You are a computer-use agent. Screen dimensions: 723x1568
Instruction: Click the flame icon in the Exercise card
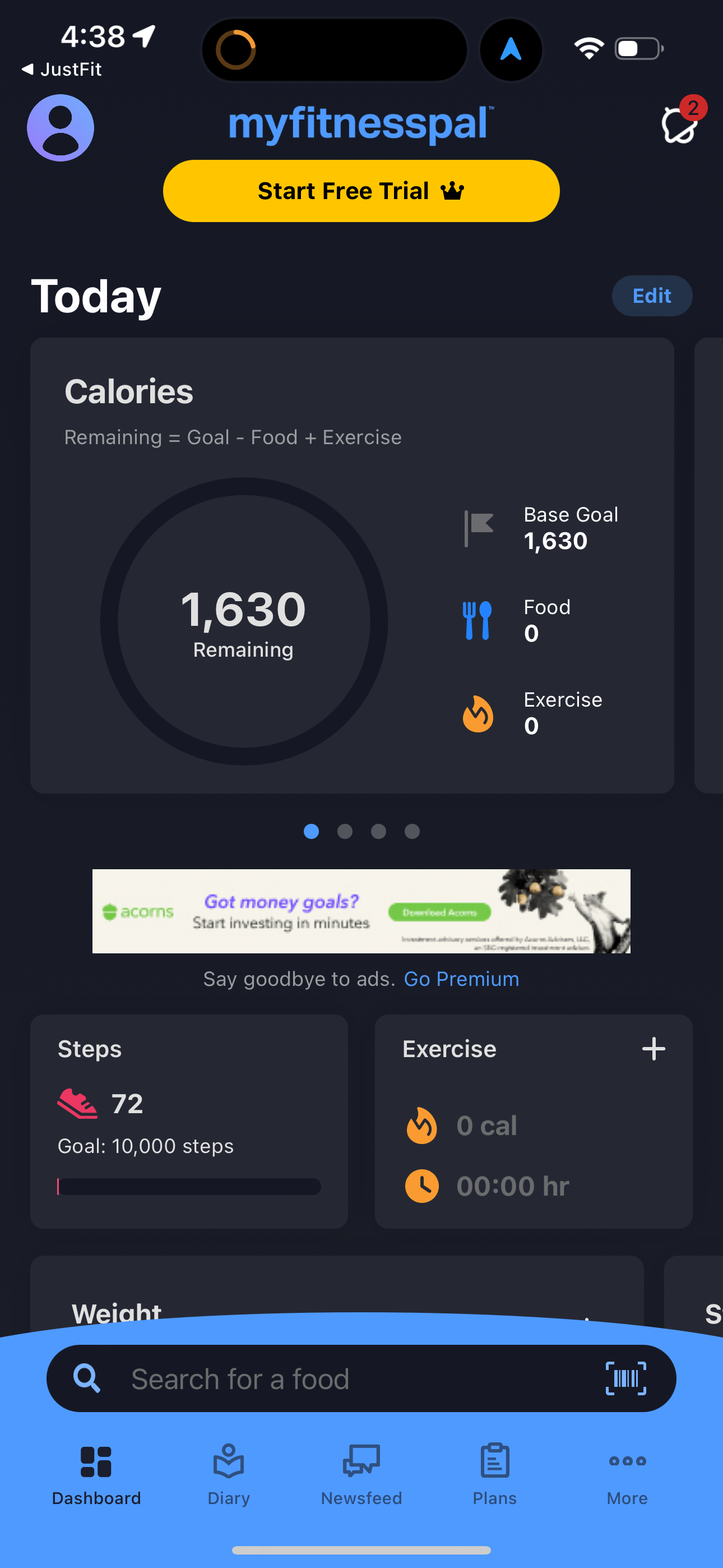tap(421, 1125)
